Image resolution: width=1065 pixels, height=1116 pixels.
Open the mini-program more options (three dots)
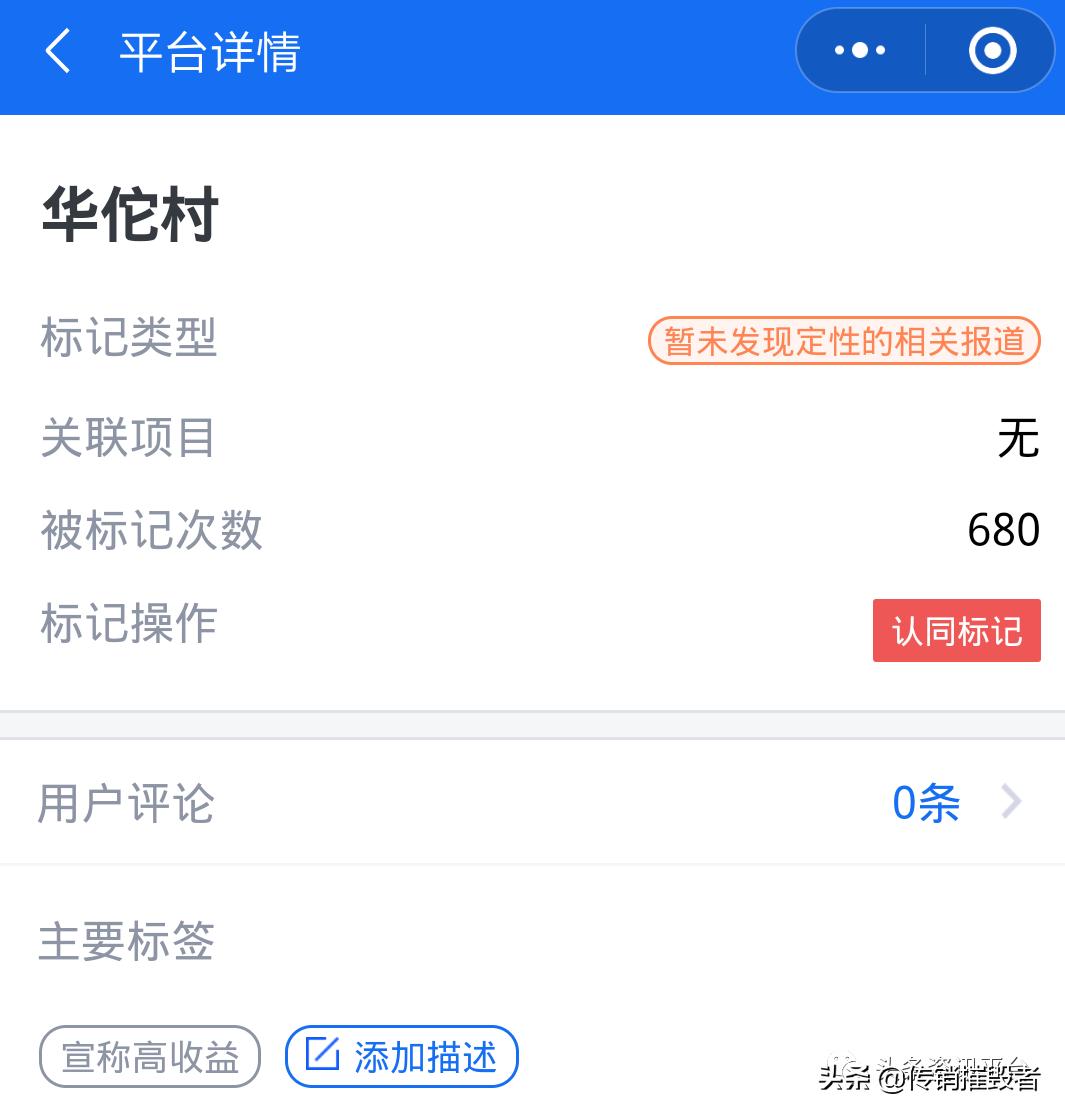[858, 50]
